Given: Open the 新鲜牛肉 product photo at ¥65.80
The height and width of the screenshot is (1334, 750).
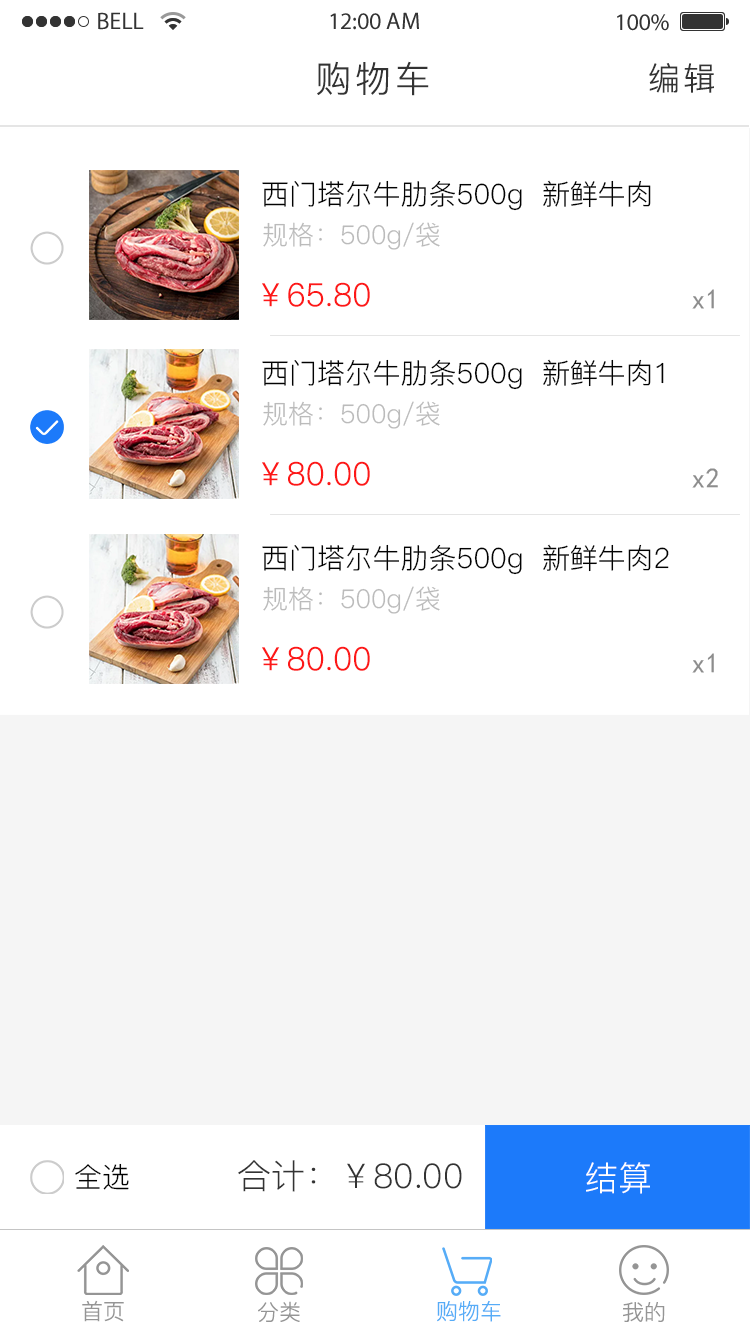Looking at the screenshot, I should [164, 245].
